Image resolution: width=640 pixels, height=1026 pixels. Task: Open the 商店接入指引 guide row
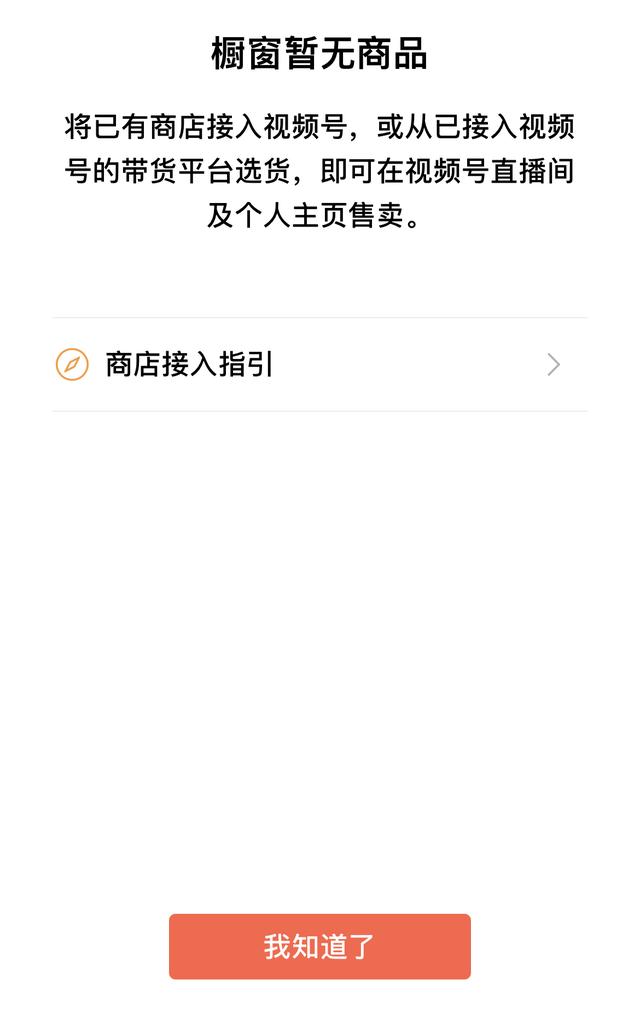[x=320, y=364]
